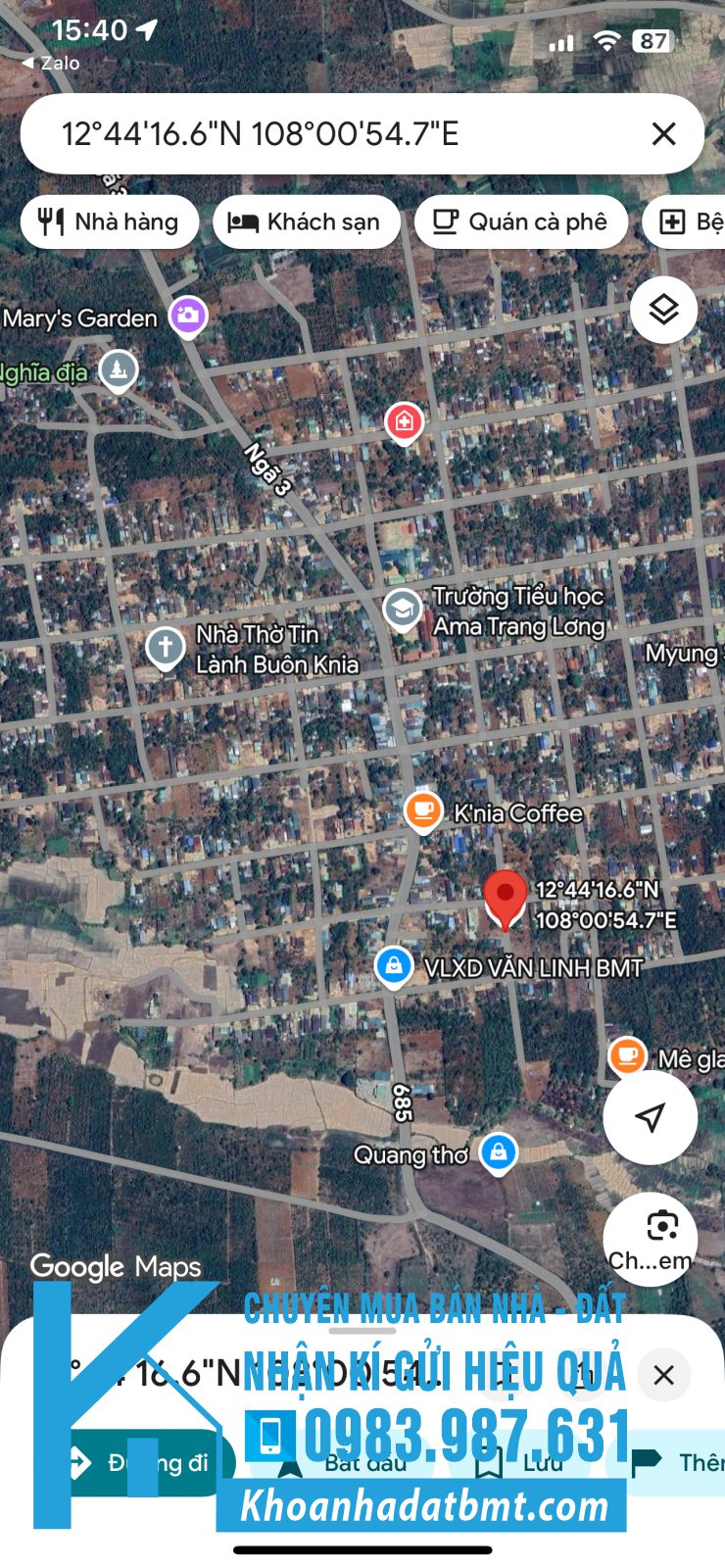Open the Nghĩa địa cemetery marker

coord(119,370)
